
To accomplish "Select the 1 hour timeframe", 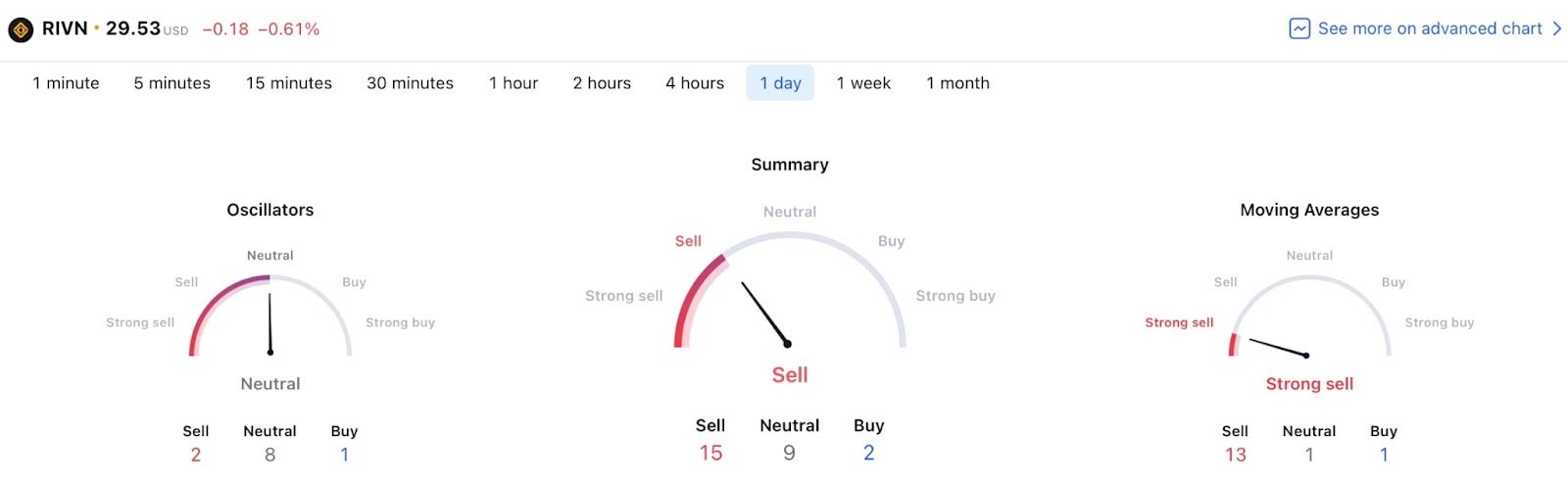I will coord(514,83).
